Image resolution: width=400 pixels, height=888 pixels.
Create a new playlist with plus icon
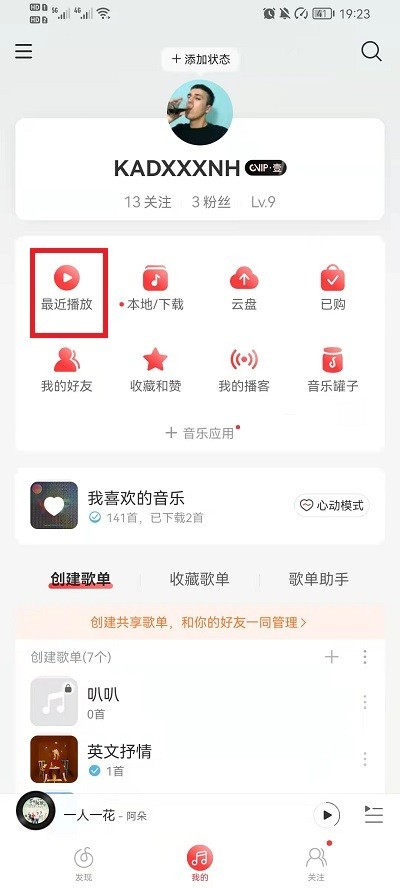(331, 657)
